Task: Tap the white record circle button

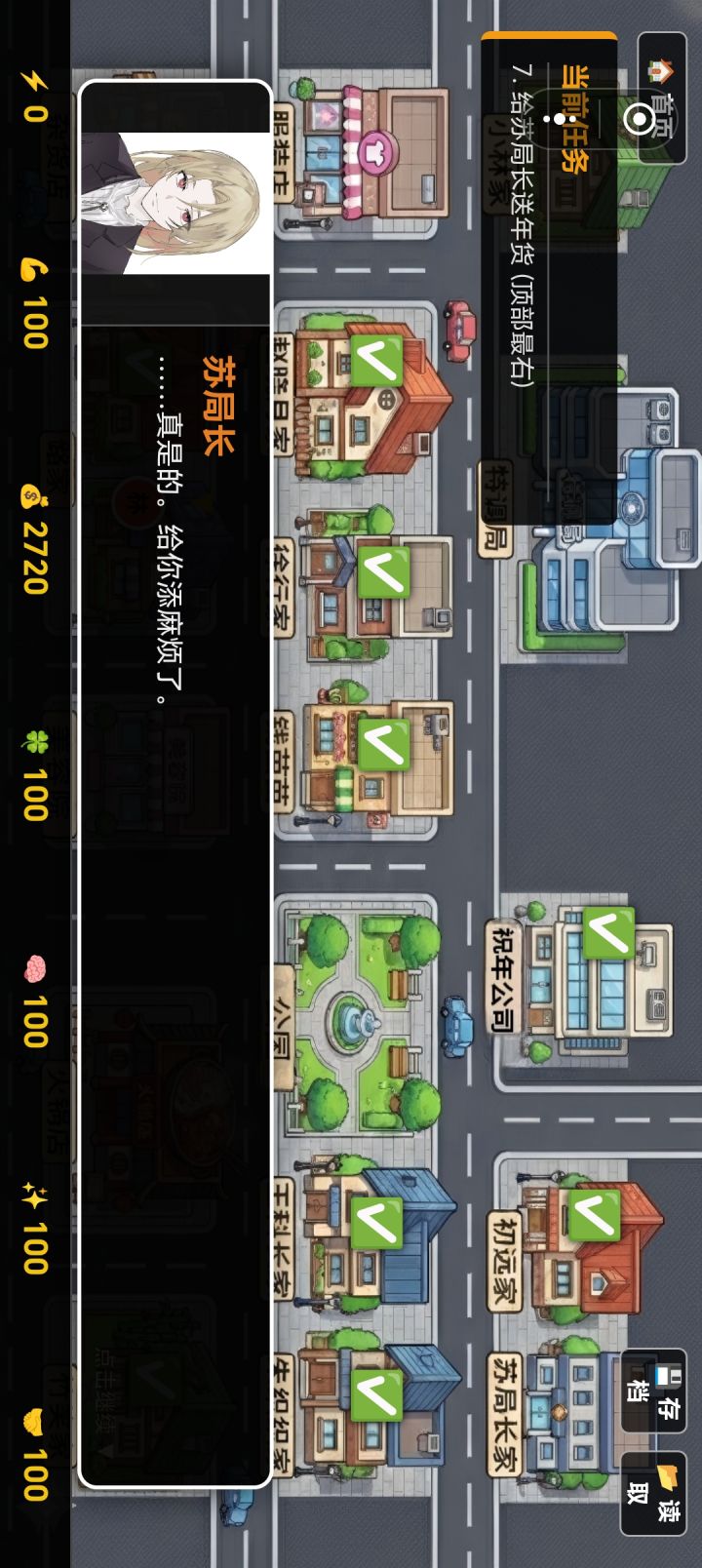Action: tap(639, 120)
